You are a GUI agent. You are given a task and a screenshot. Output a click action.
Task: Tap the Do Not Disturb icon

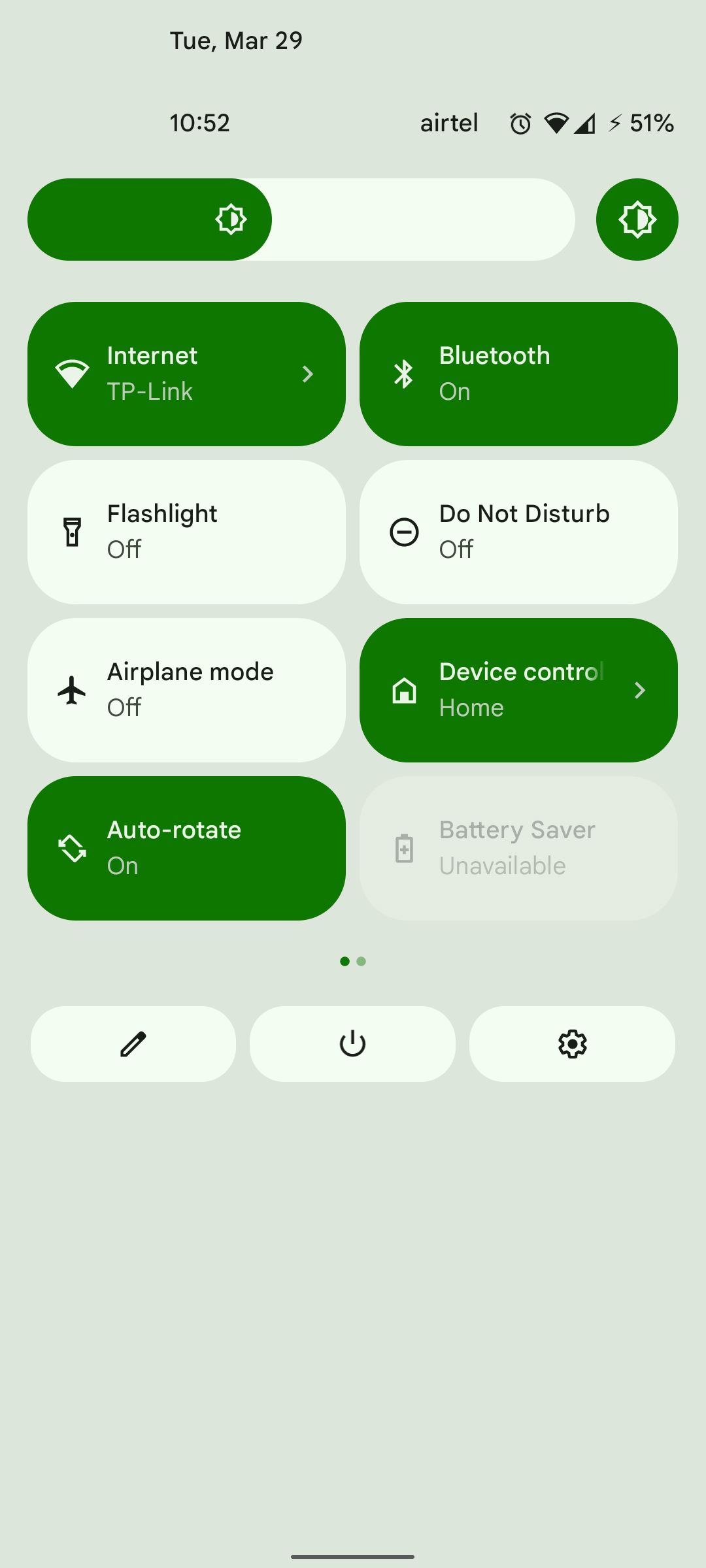[x=403, y=531]
